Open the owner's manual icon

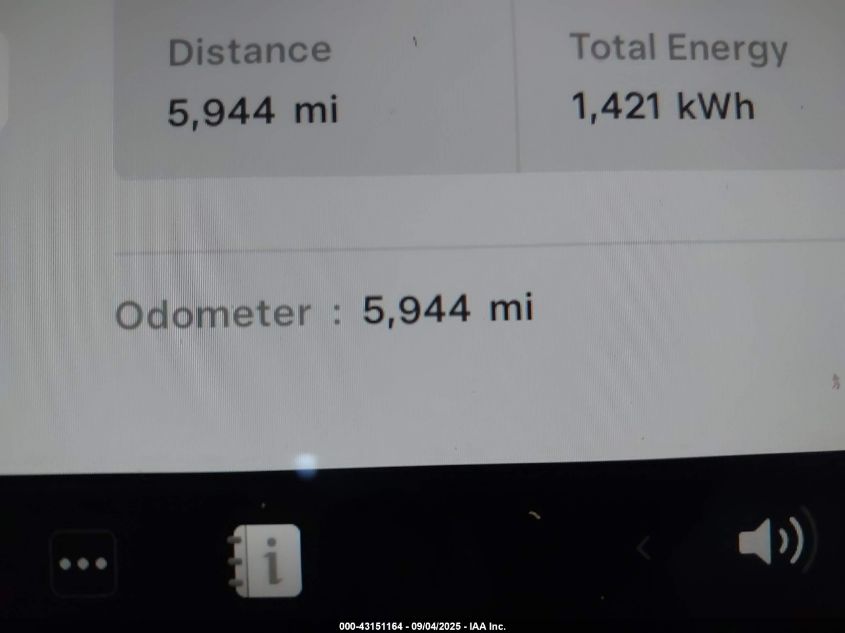point(263,561)
